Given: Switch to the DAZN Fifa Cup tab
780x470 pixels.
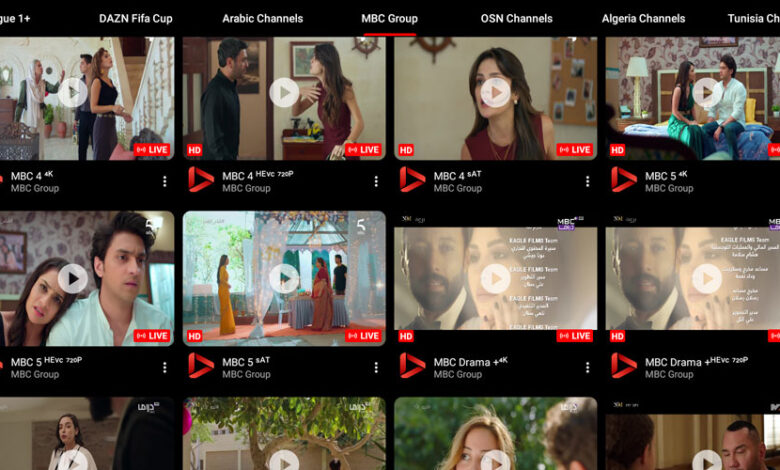Looking at the screenshot, I should point(135,18).
